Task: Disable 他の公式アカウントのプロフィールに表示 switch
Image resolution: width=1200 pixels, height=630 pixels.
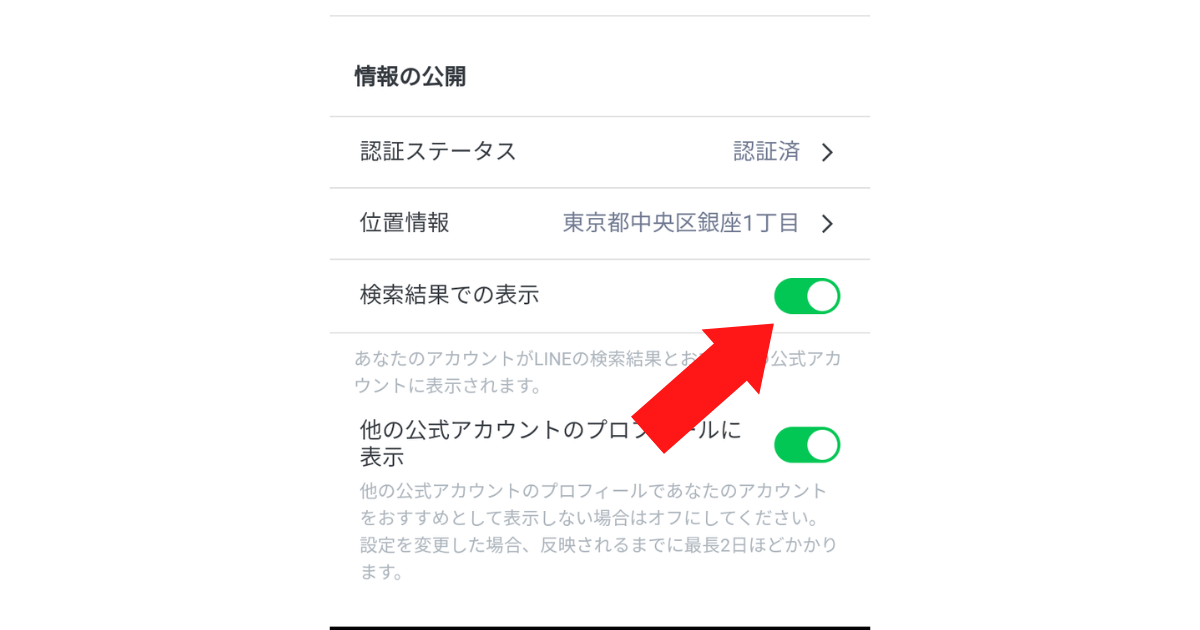Action: pyautogui.click(x=807, y=445)
